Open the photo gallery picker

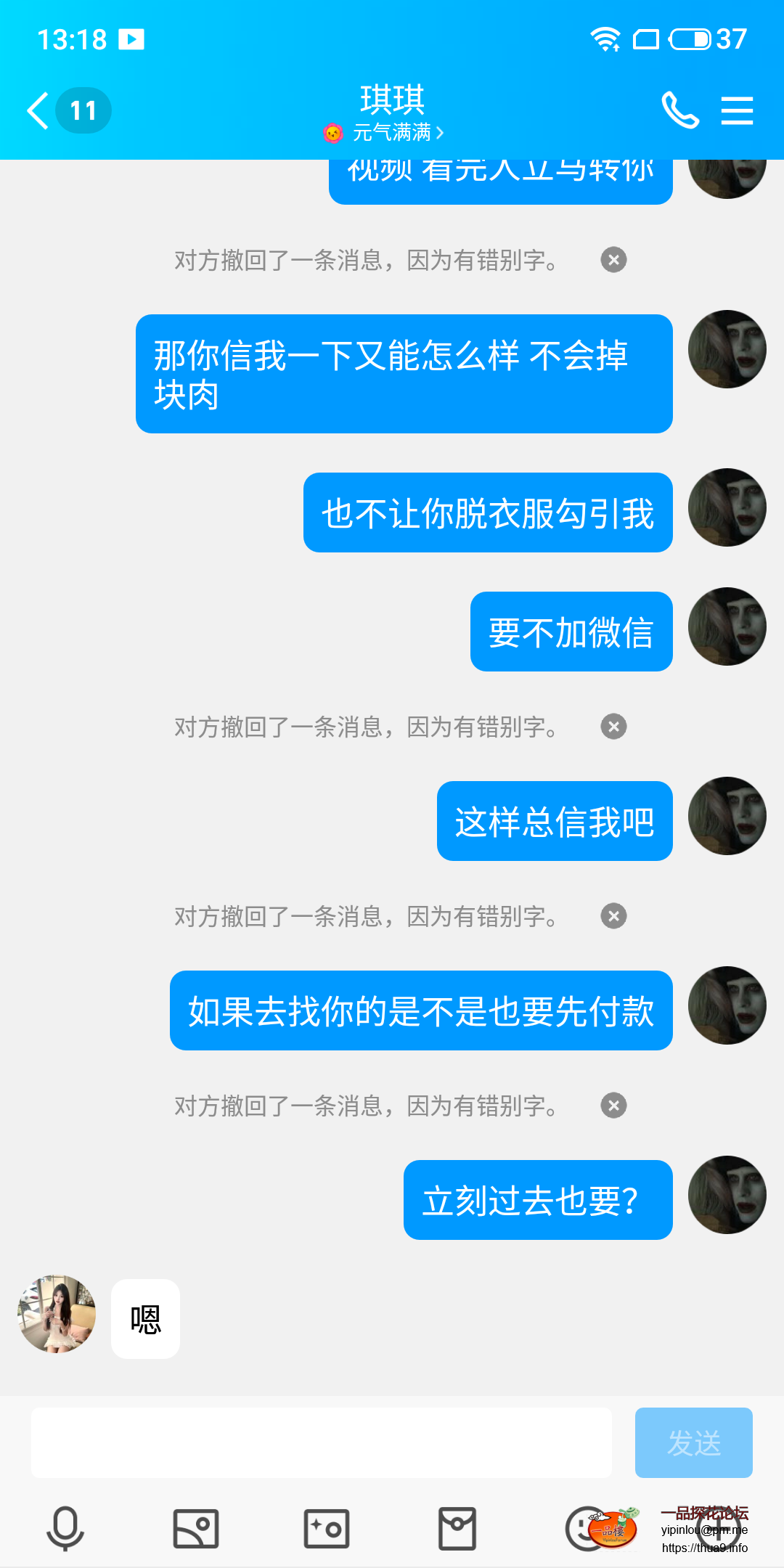tap(195, 1530)
